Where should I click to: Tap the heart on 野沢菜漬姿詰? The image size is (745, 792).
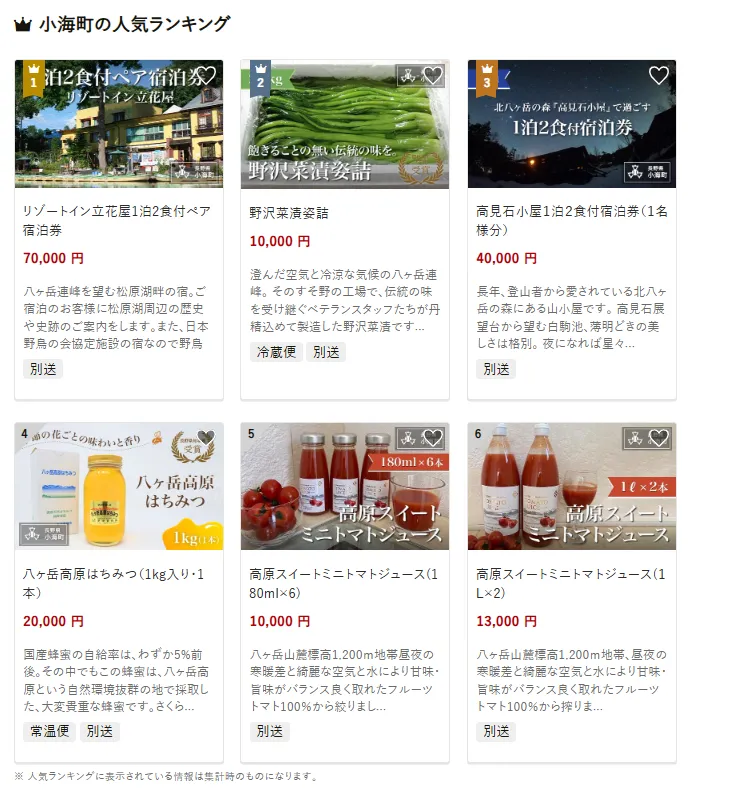point(432,76)
